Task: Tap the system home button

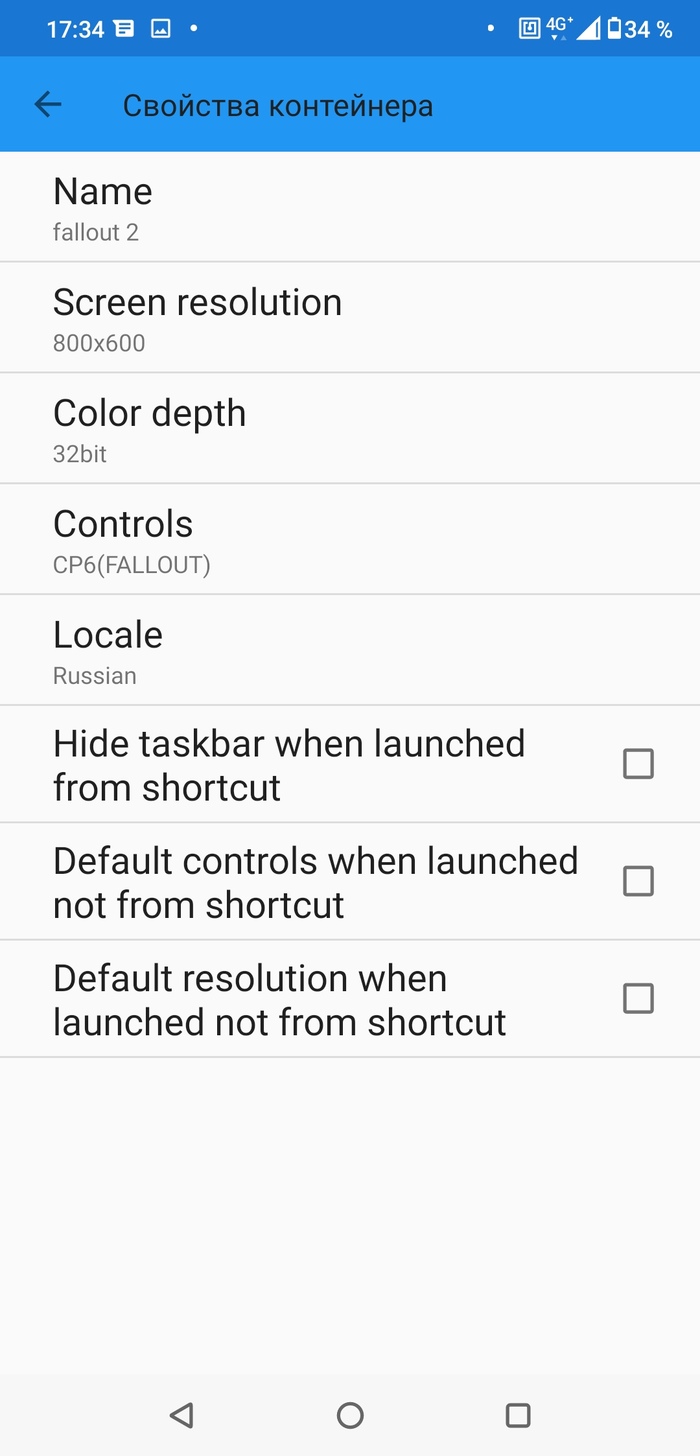Action: (x=350, y=1415)
